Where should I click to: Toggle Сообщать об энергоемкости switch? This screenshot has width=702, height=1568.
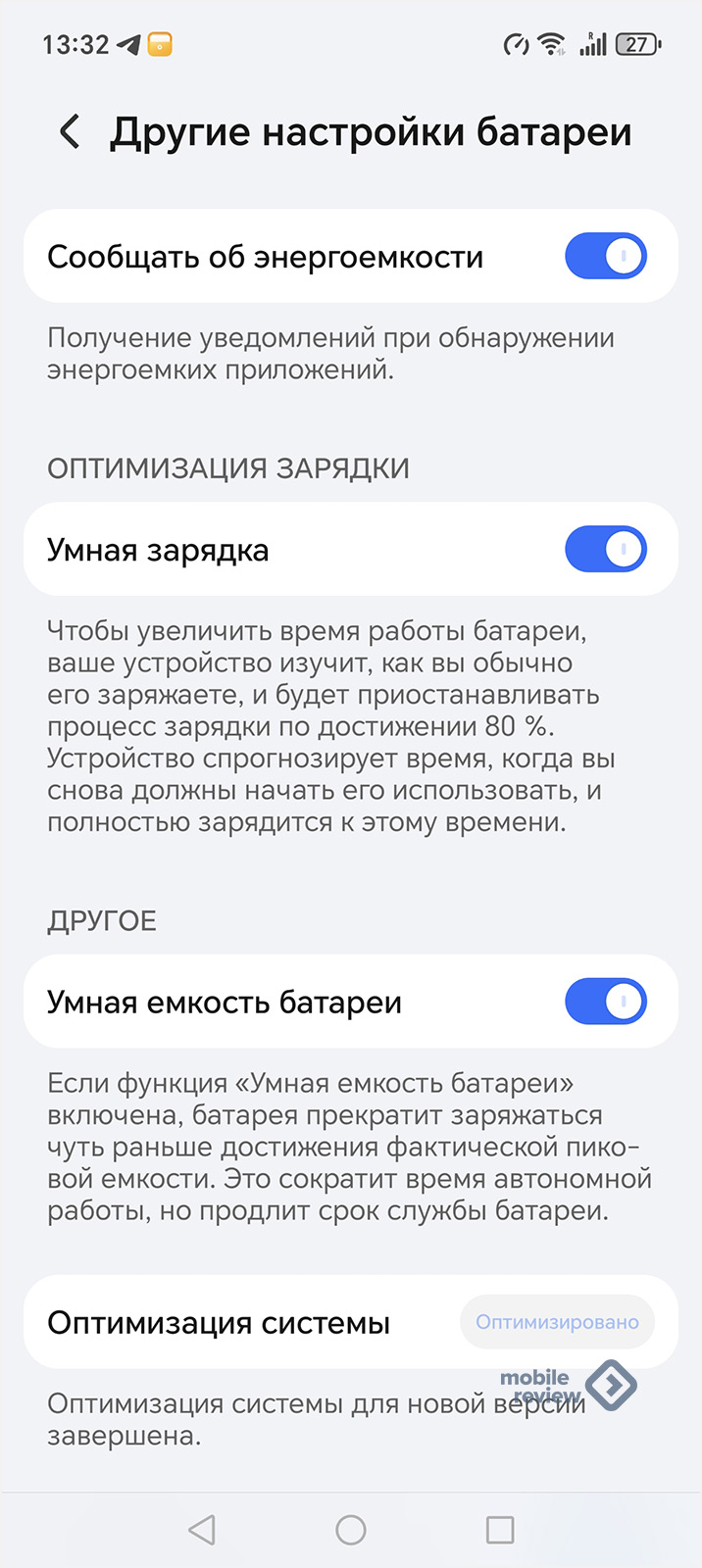[x=605, y=257]
